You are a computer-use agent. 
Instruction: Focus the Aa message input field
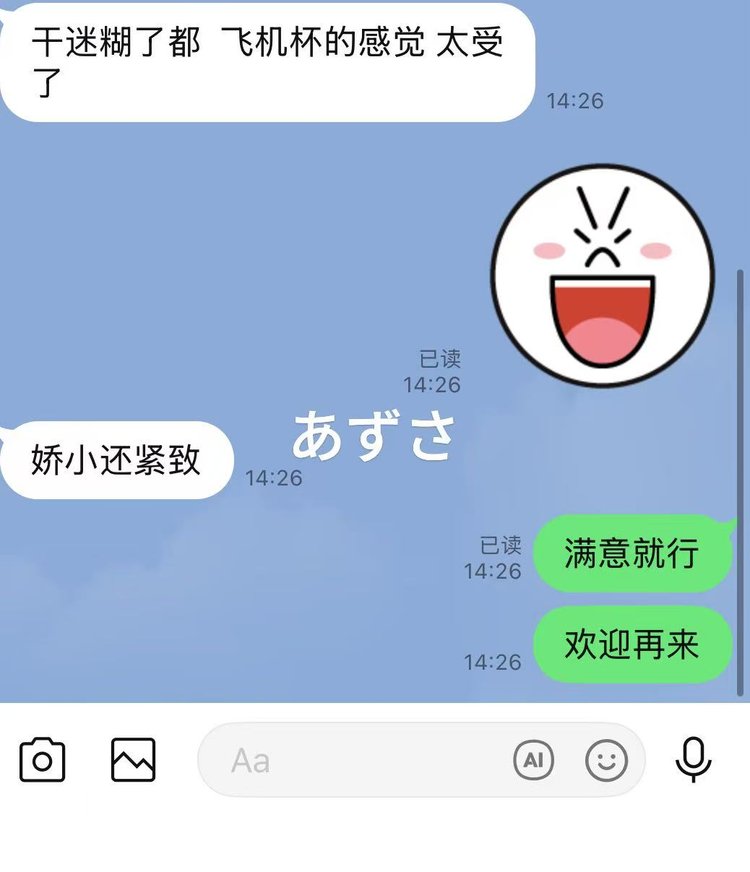(x=360, y=761)
